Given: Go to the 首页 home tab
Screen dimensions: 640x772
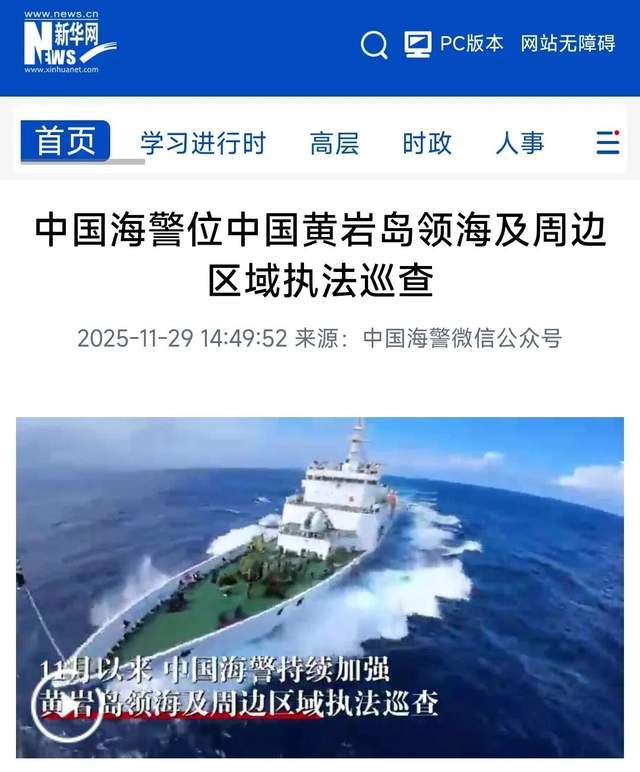Looking at the screenshot, I should (x=66, y=142).
